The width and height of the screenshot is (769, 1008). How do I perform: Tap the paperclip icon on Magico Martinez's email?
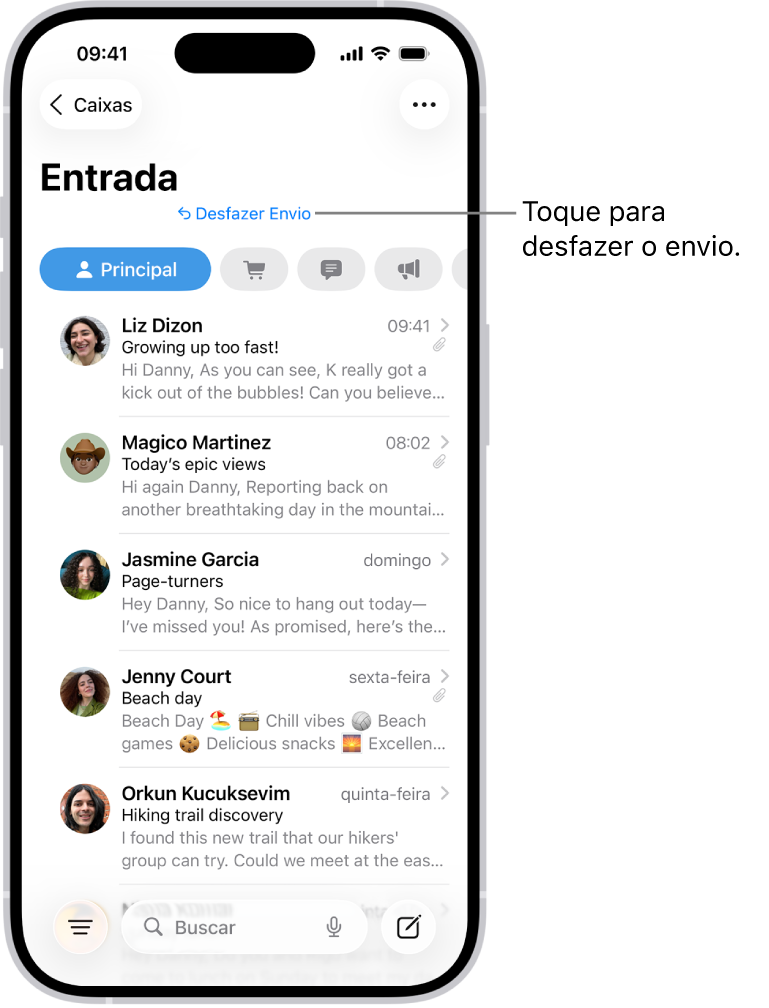click(x=439, y=463)
